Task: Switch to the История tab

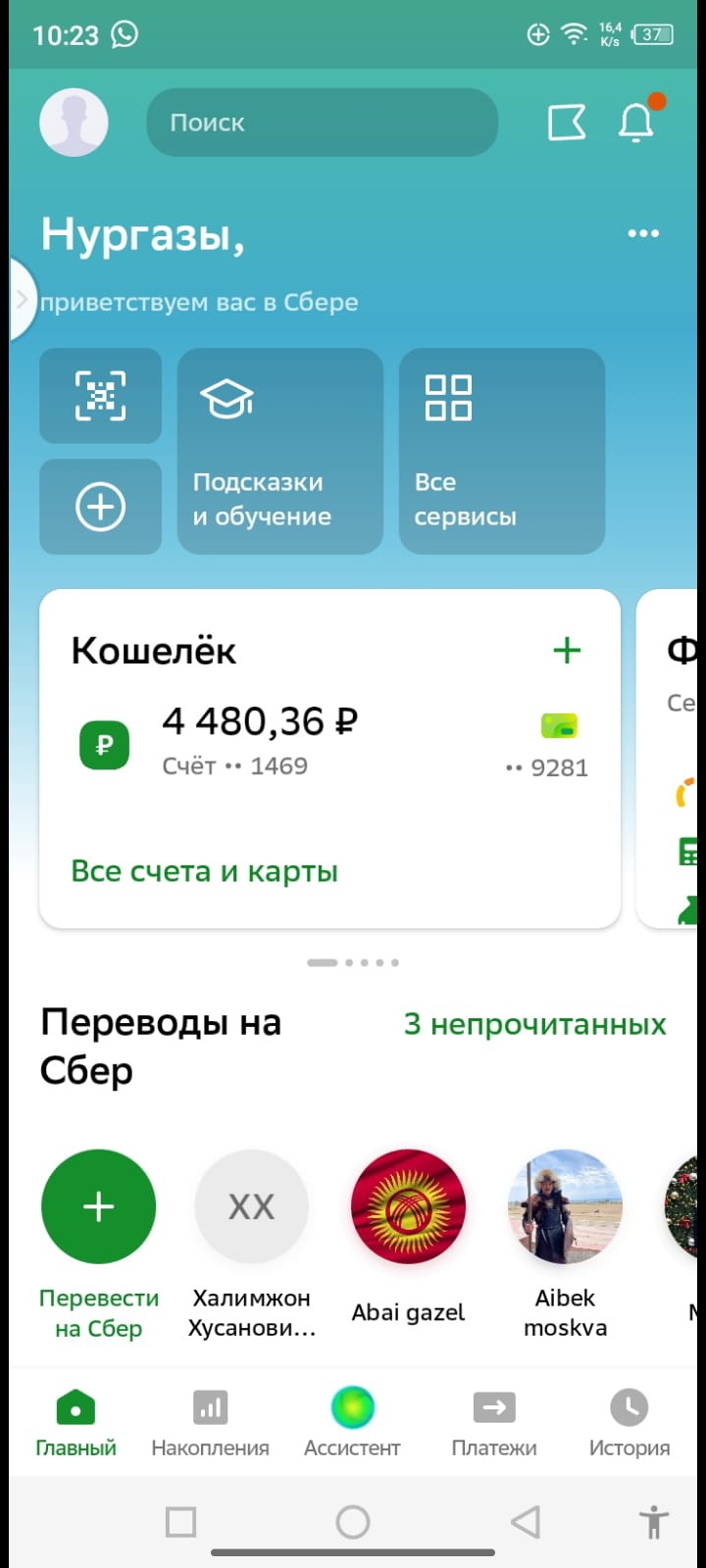Action: click(629, 1423)
